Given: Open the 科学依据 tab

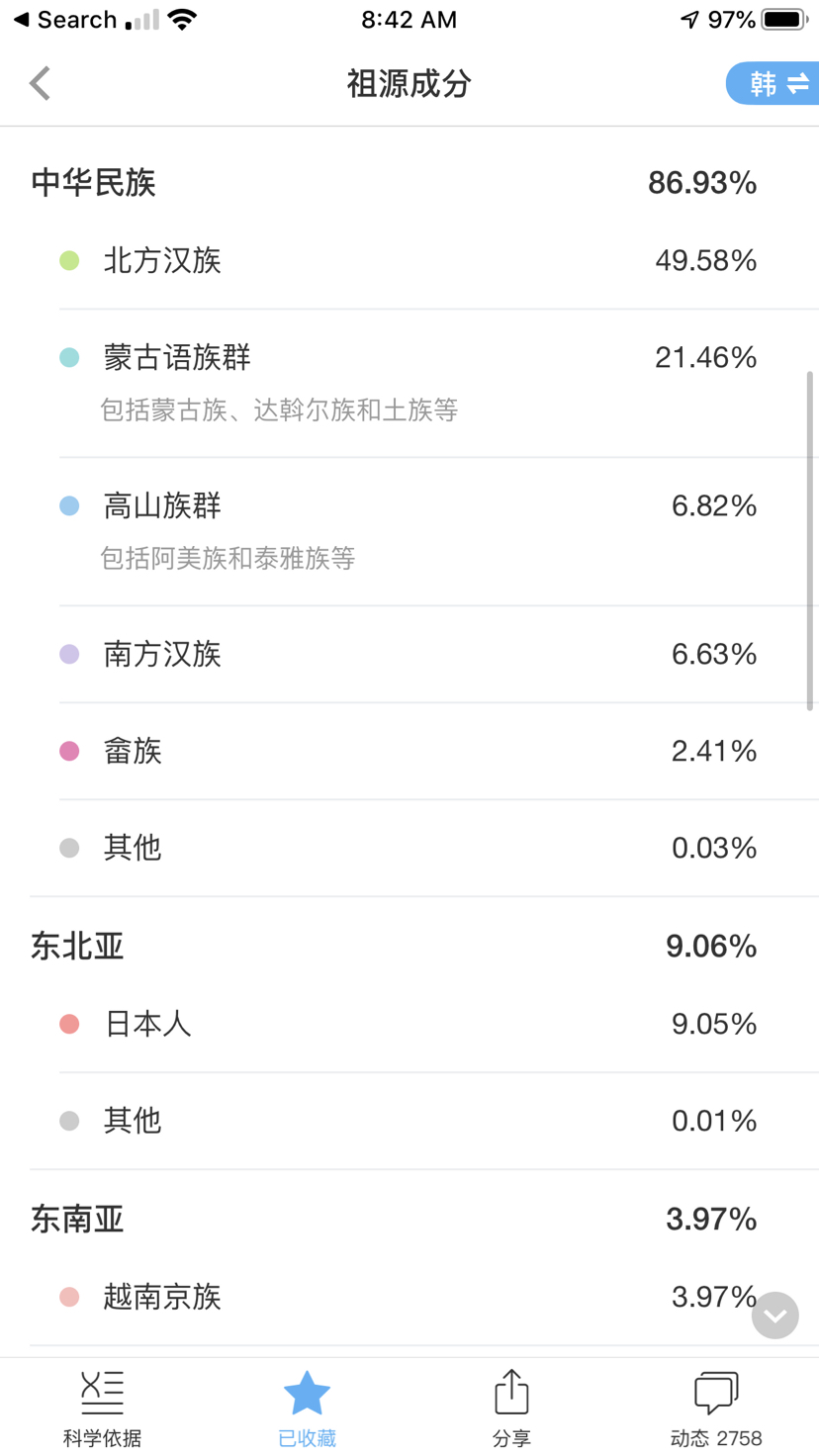Looking at the screenshot, I should 102,1409.
